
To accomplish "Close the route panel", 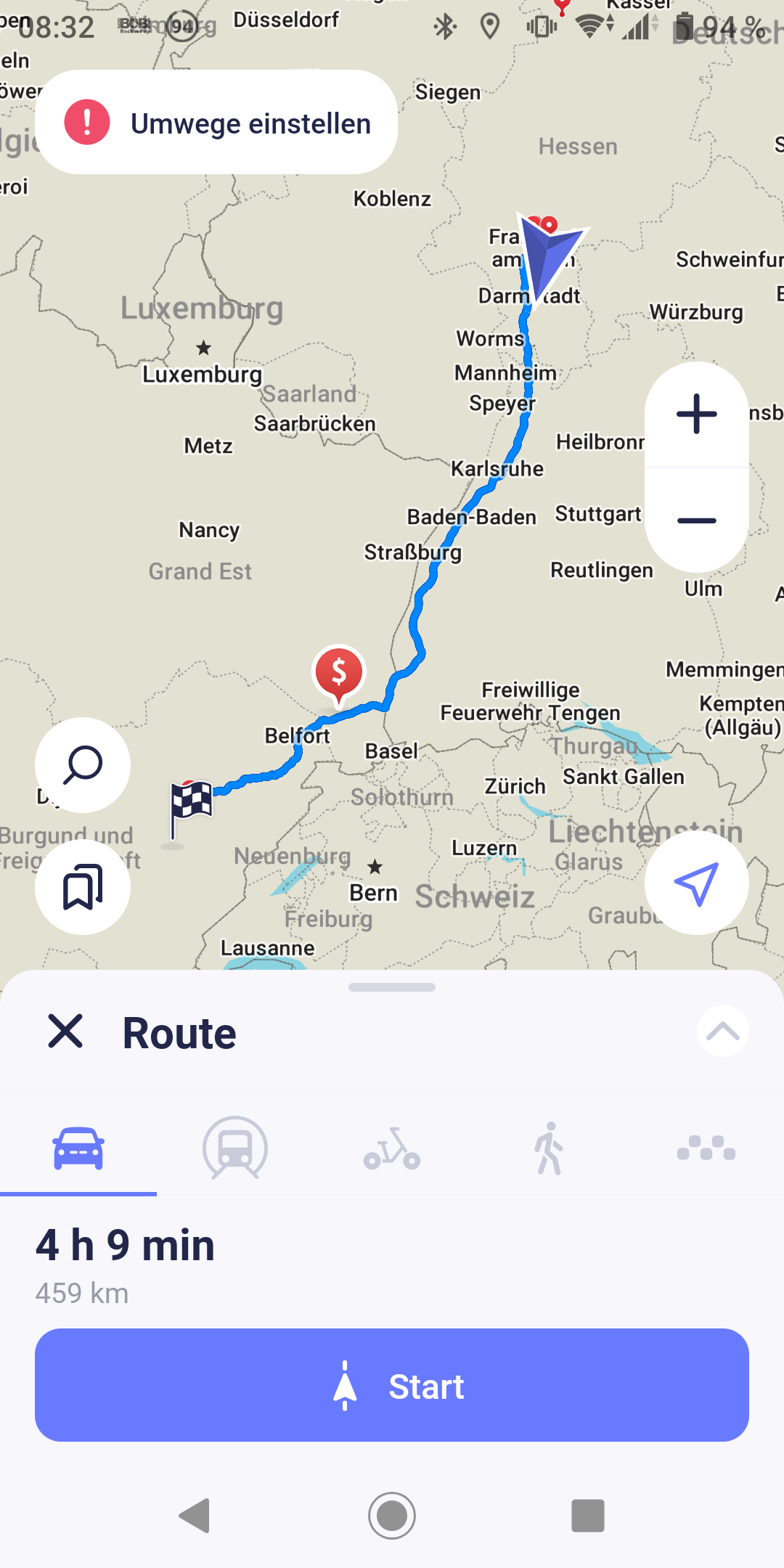I will point(65,1032).
